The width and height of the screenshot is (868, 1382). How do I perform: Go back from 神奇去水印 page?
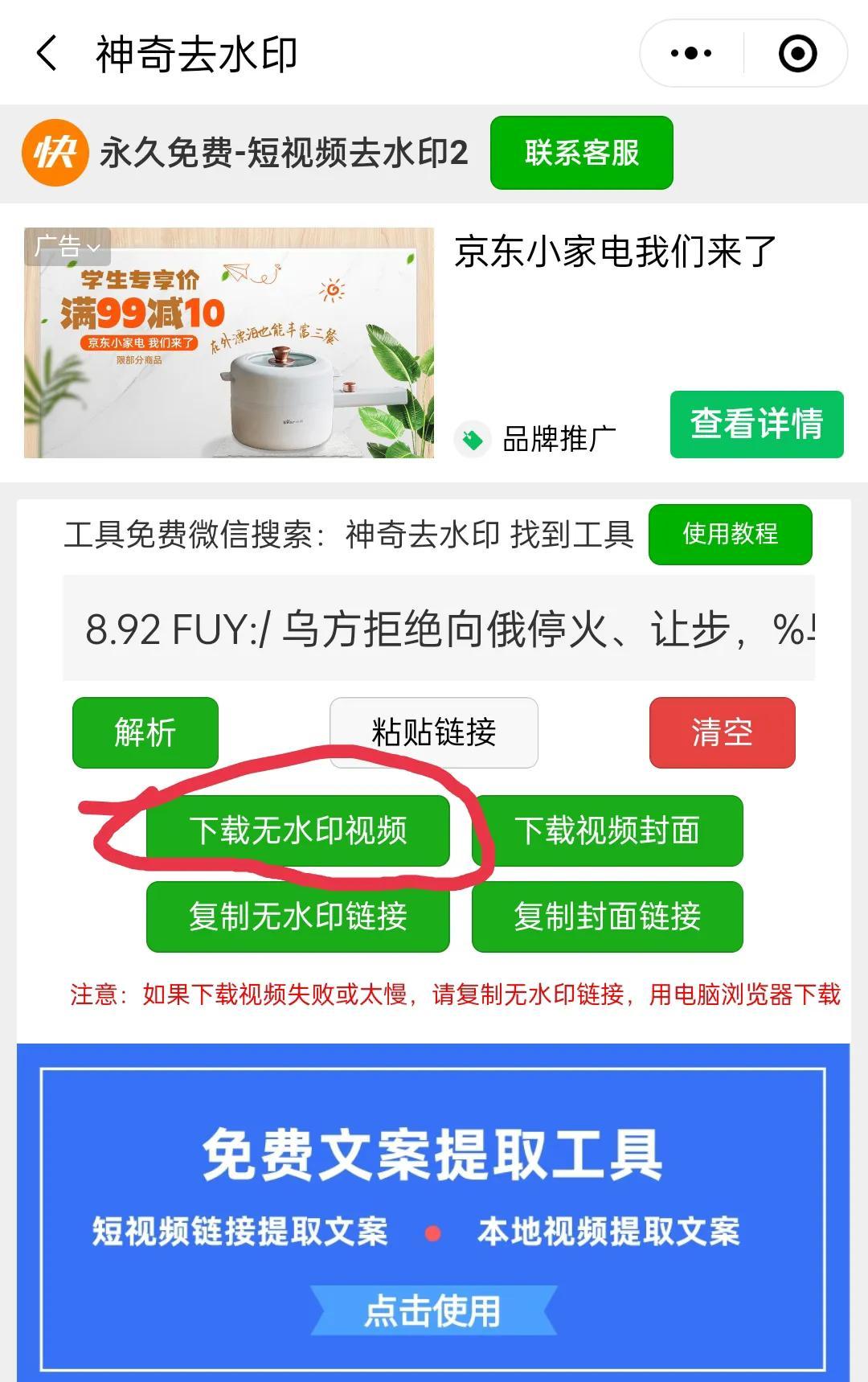pos(47,54)
